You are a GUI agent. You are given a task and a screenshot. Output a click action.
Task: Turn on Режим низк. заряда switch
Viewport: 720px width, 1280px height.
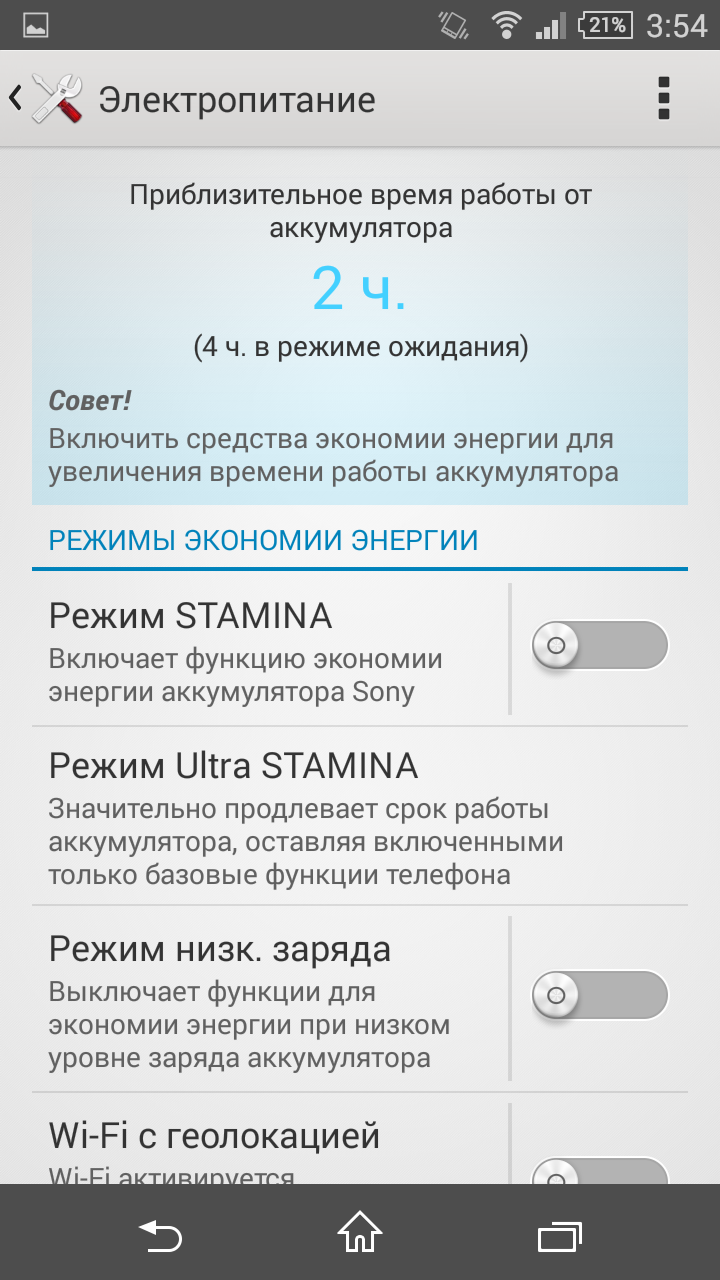[599, 995]
